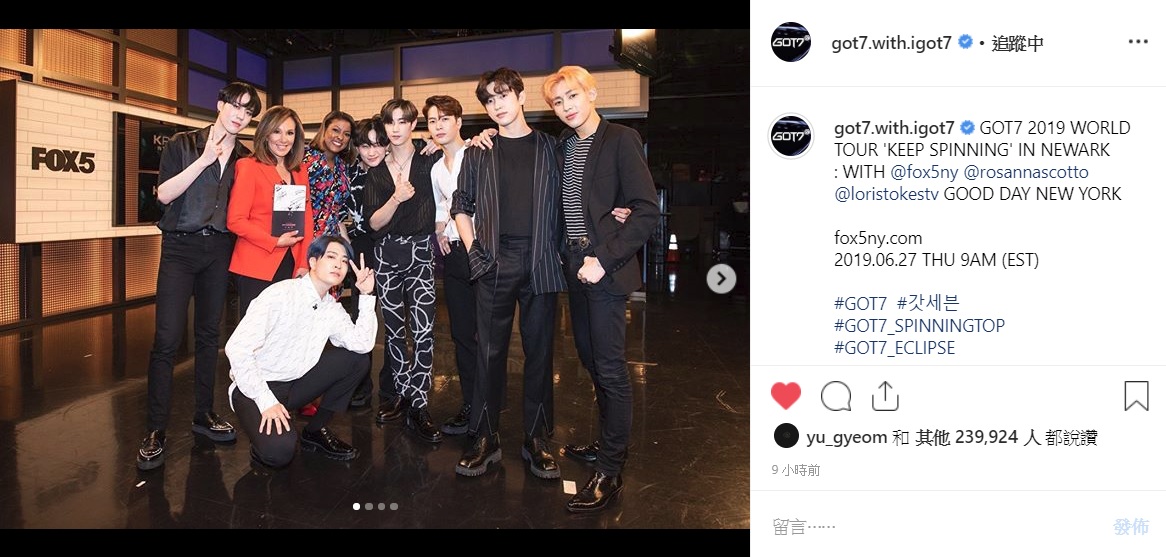Open the three-dot overflow menu
This screenshot has width=1166, height=557.
[x=1138, y=42]
